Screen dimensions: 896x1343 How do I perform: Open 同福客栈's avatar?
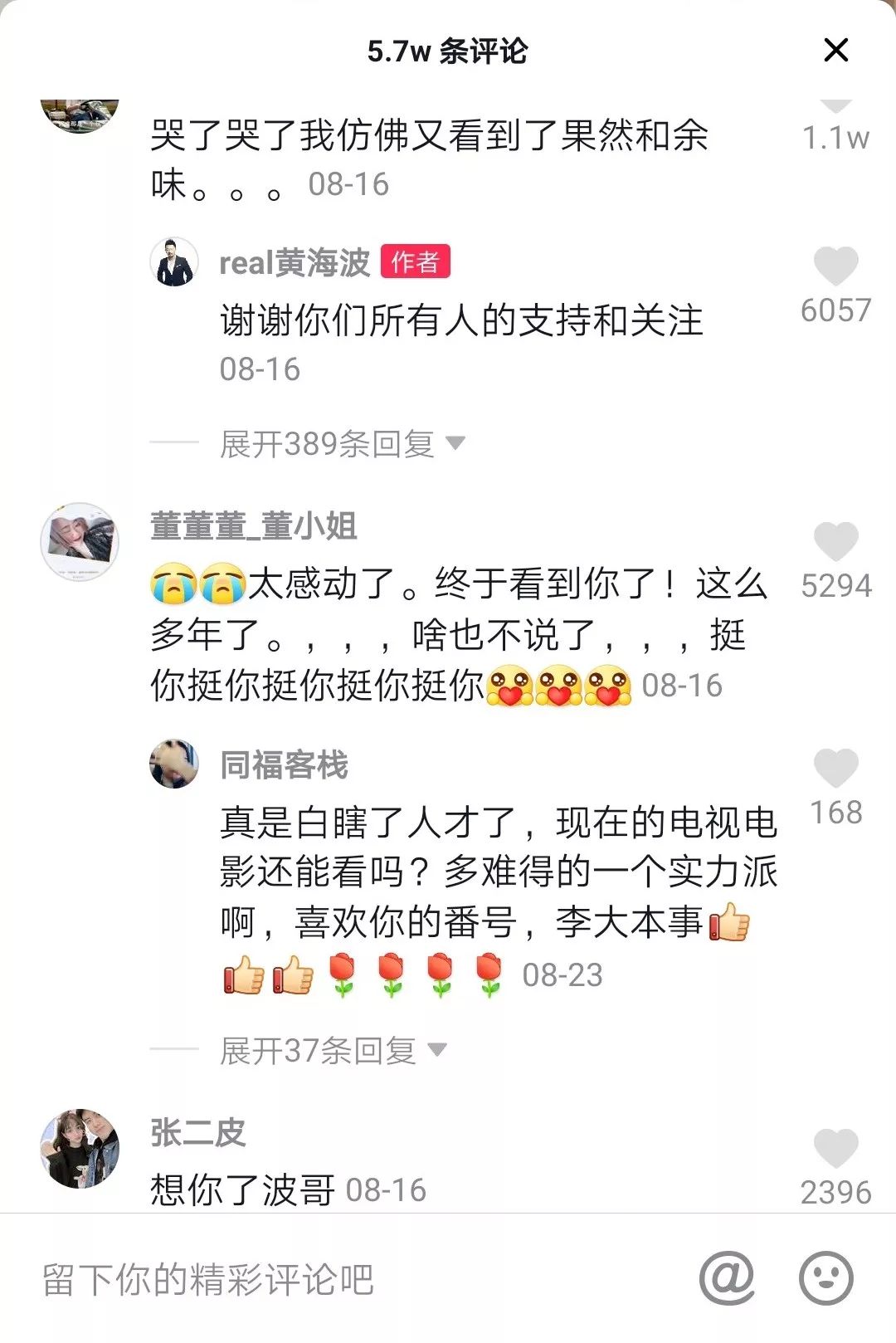pyautogui.click(x=174, y=764)
